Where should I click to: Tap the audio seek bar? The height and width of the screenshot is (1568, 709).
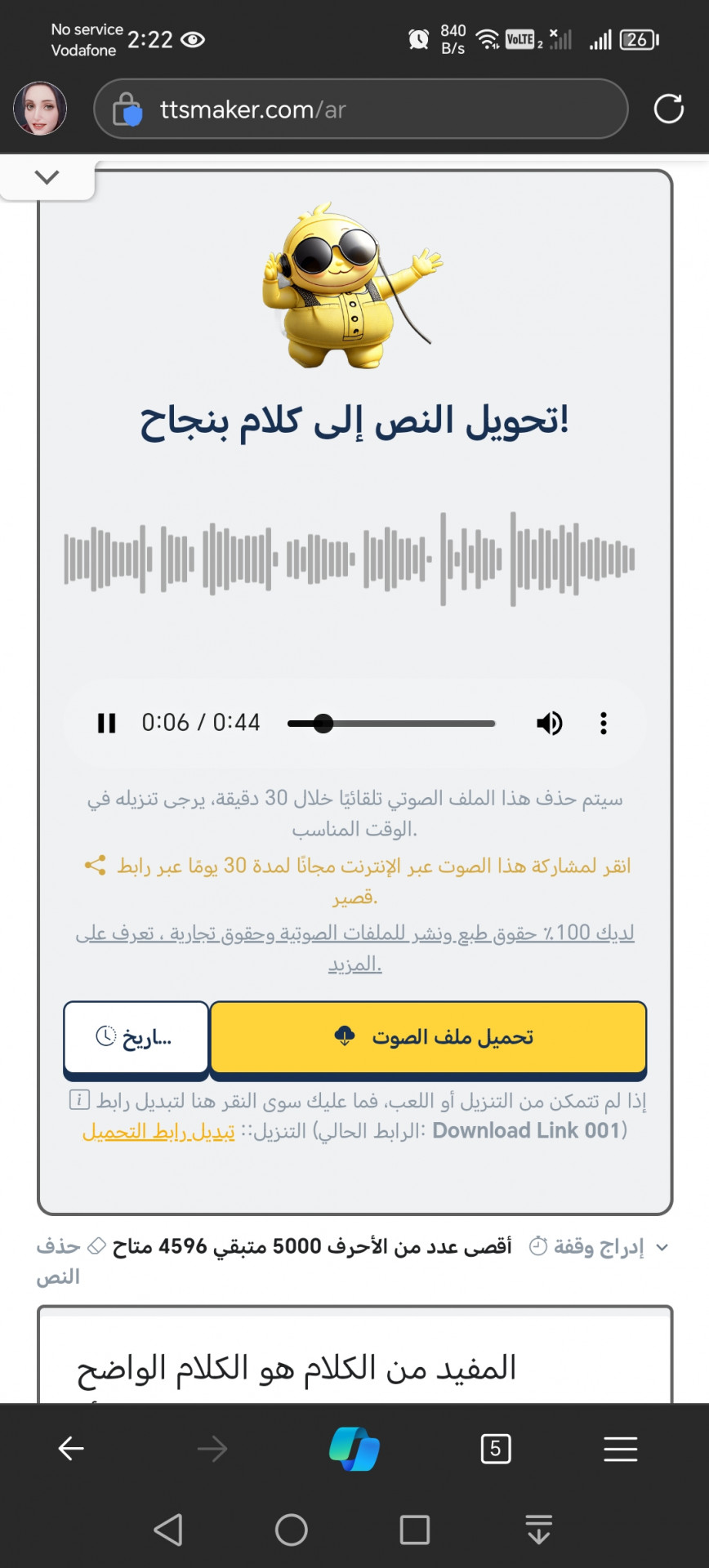pos(392,723)
